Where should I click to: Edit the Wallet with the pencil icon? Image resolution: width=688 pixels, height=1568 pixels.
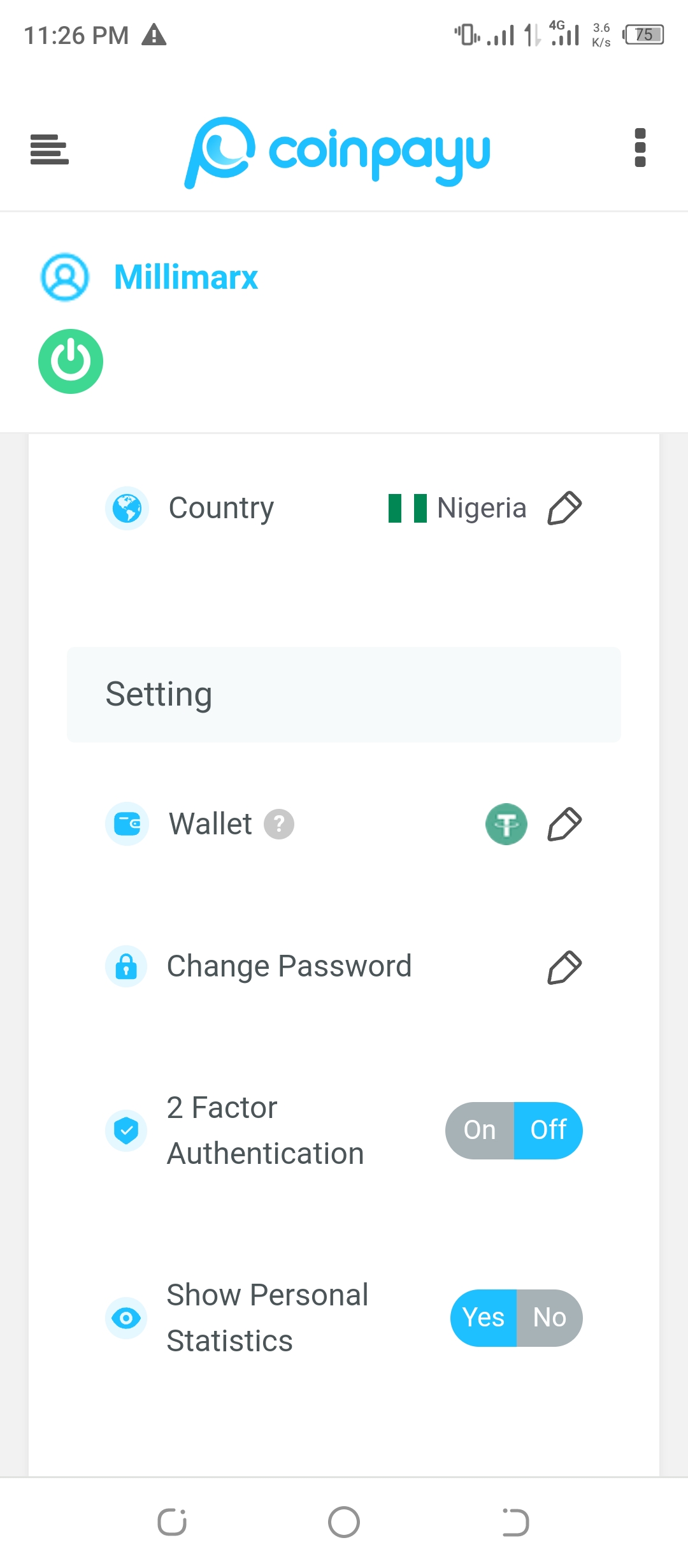[x=564, y=824]
